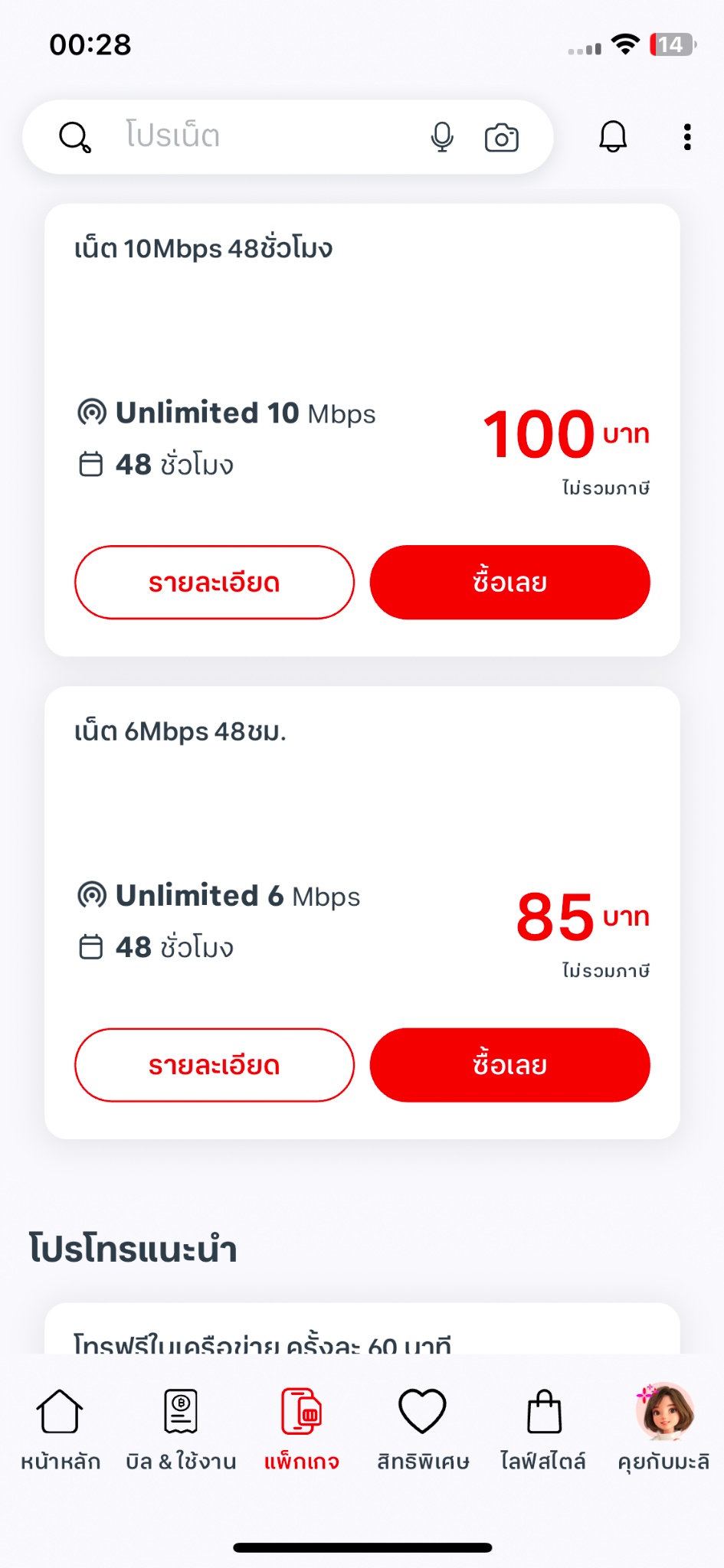Image resolution: width=724 pixels, height=1568 pixels.
Task: Open the three-dot overflow menu
Action: coord(687,137)
